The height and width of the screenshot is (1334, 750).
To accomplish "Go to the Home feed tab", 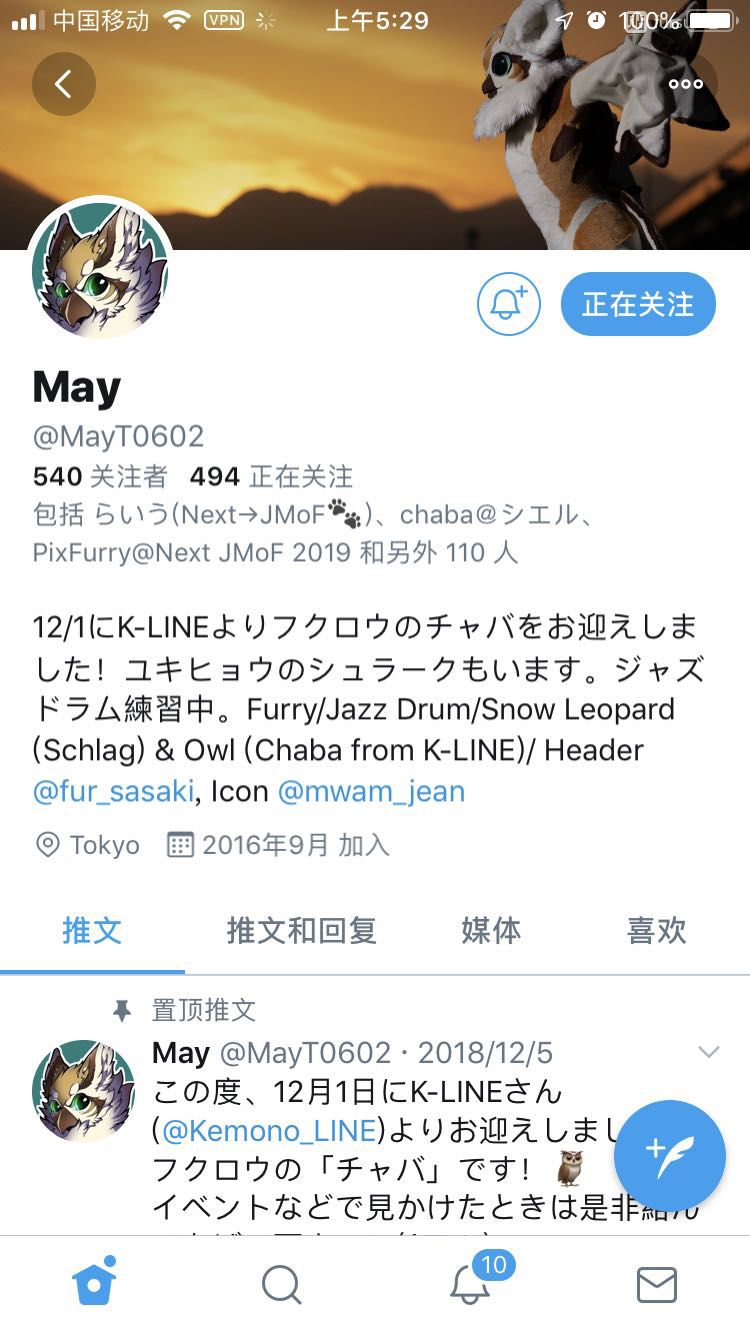I will point(94,1284).
